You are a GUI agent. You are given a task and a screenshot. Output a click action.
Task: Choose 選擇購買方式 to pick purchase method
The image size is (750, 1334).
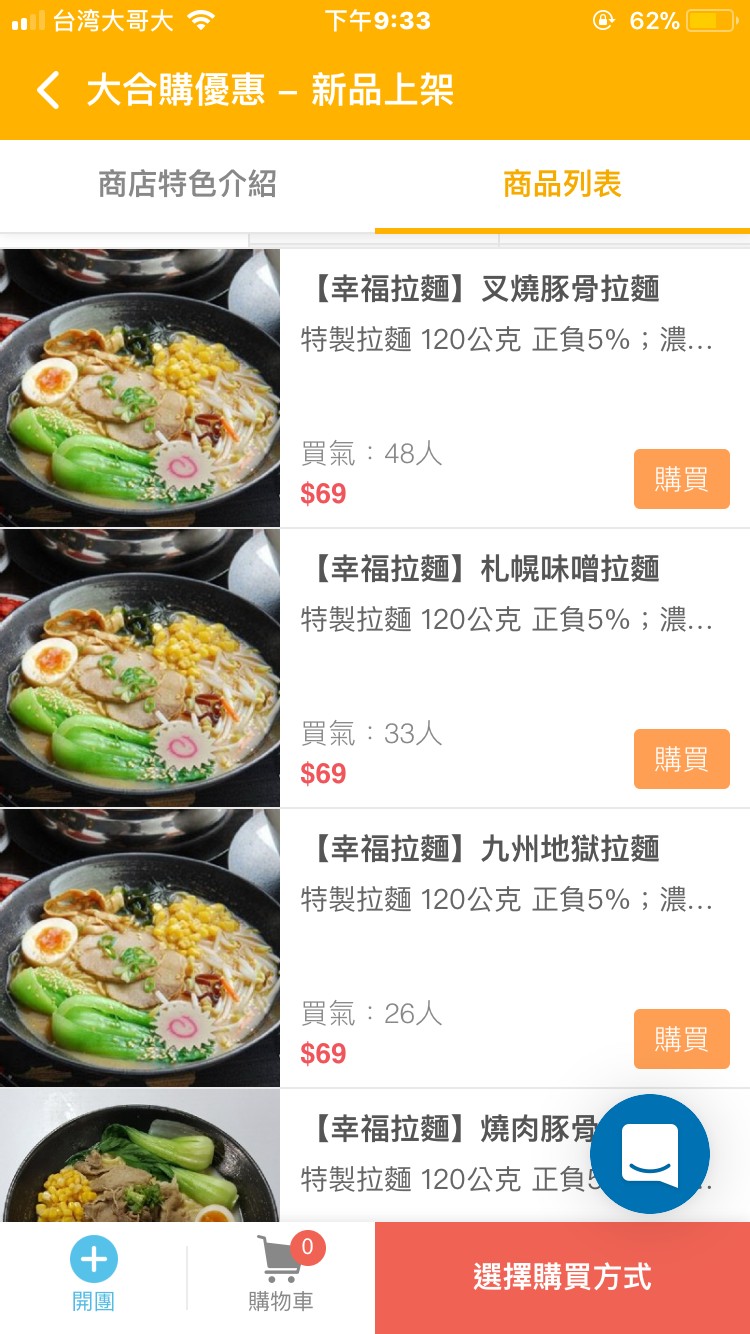click(x=562, y=1277)
